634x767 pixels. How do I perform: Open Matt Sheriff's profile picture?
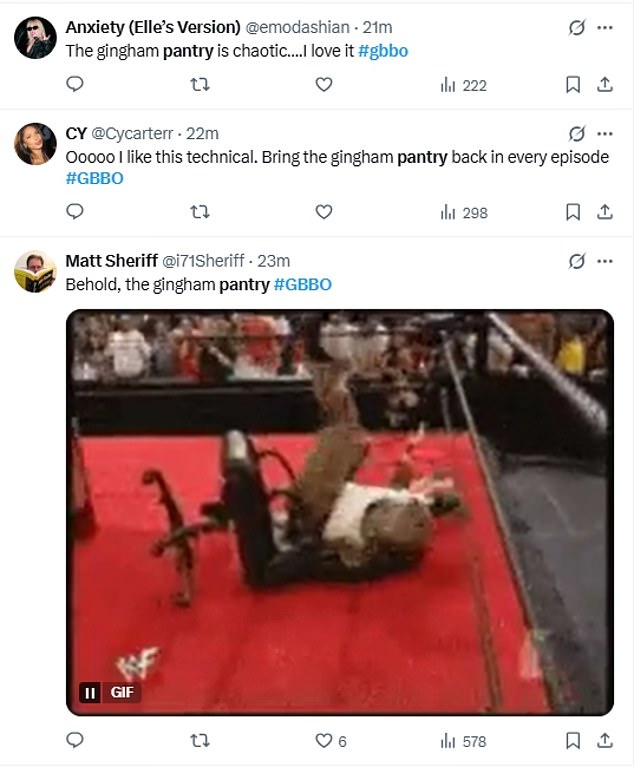point(35,271)
